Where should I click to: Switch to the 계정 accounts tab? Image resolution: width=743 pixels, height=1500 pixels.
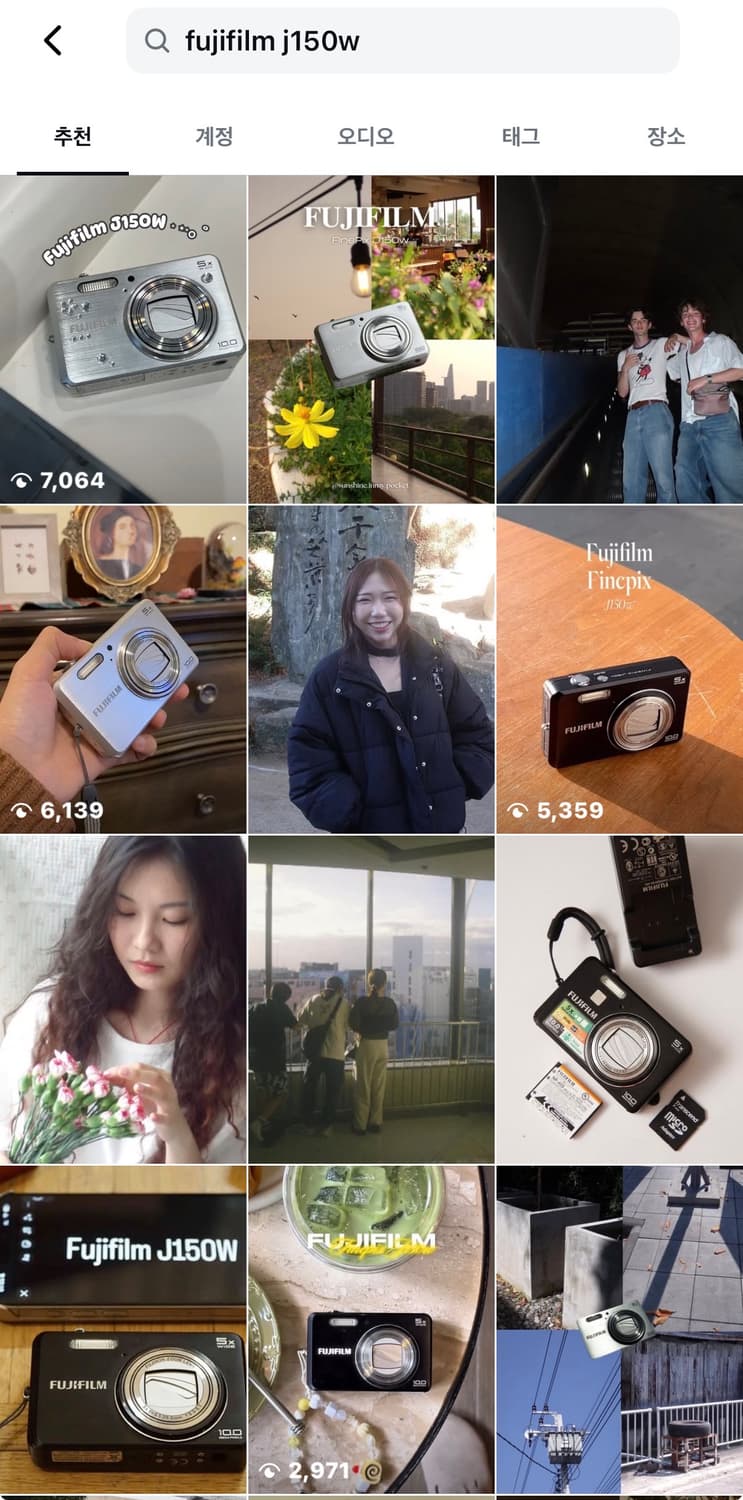click(x=216, y=137)
